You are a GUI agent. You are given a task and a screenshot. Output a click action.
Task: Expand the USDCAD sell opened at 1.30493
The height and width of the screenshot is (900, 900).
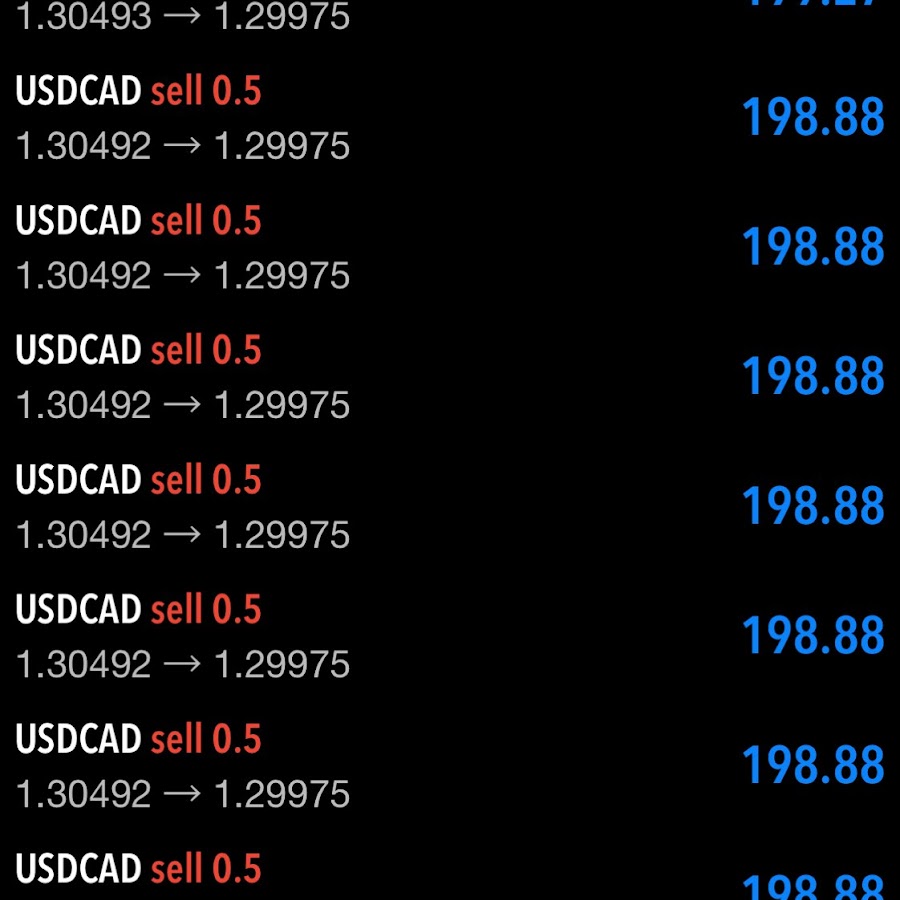(x=183, y=16)
